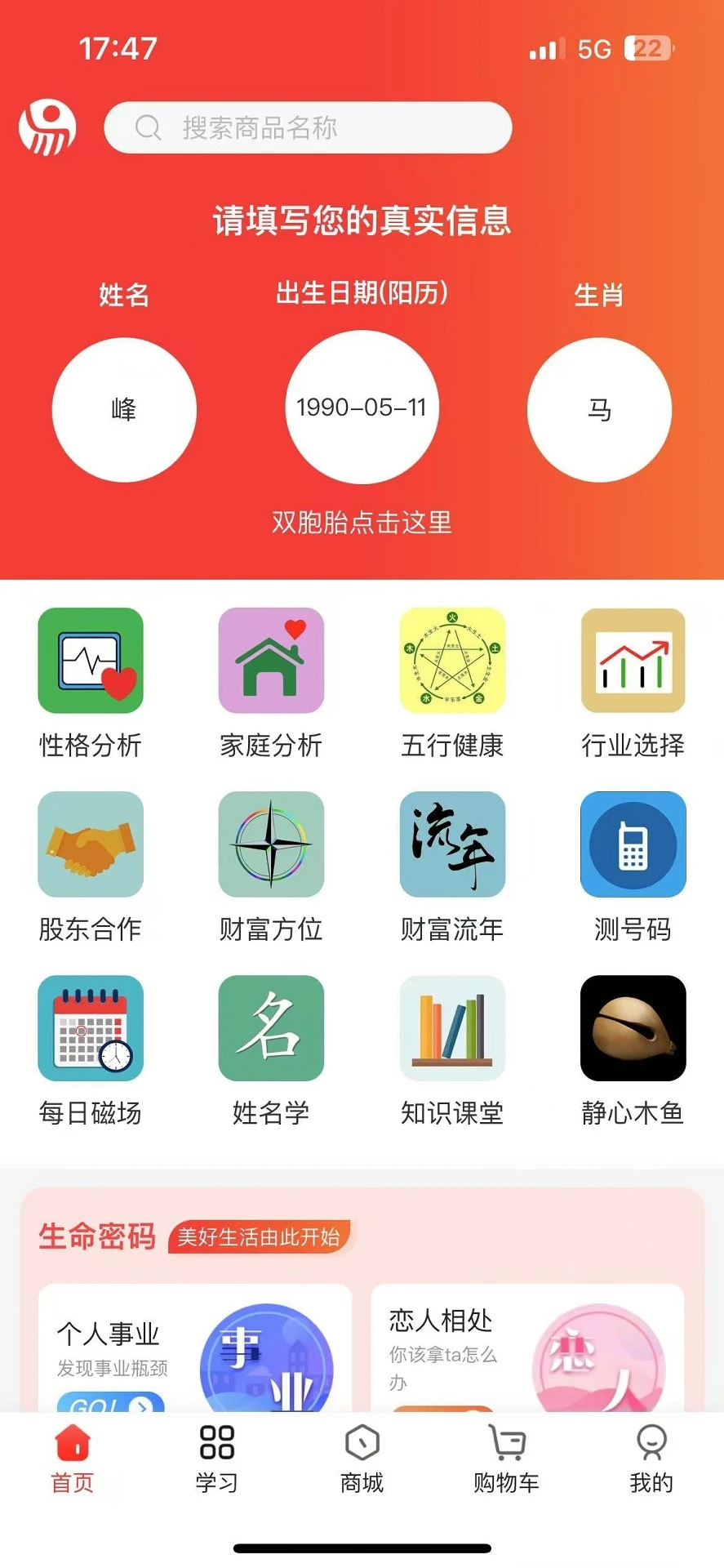This screenshot has height=1568, width=724.
Task: Tap 双胞胎点击这里 twins link
Action: [362, 519]
